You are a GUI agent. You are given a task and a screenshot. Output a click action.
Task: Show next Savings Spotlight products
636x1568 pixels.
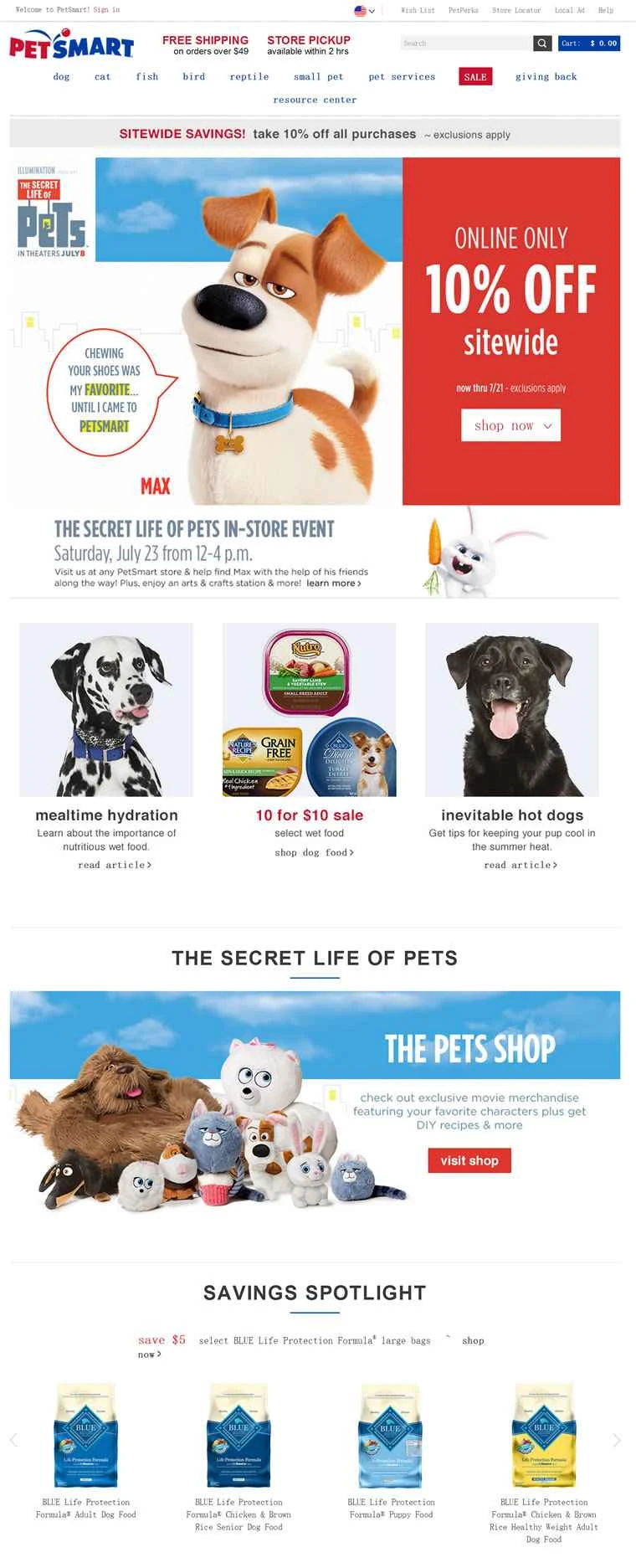click(x=617, y=1440)
